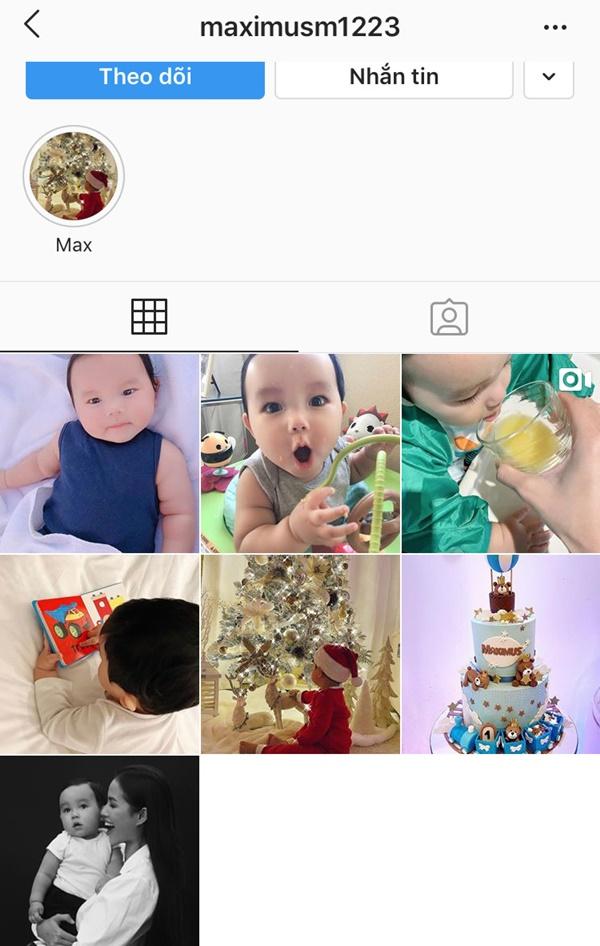Open the post of child reading a book
Screen dimensions: 600x946
(x=99, y=654)
